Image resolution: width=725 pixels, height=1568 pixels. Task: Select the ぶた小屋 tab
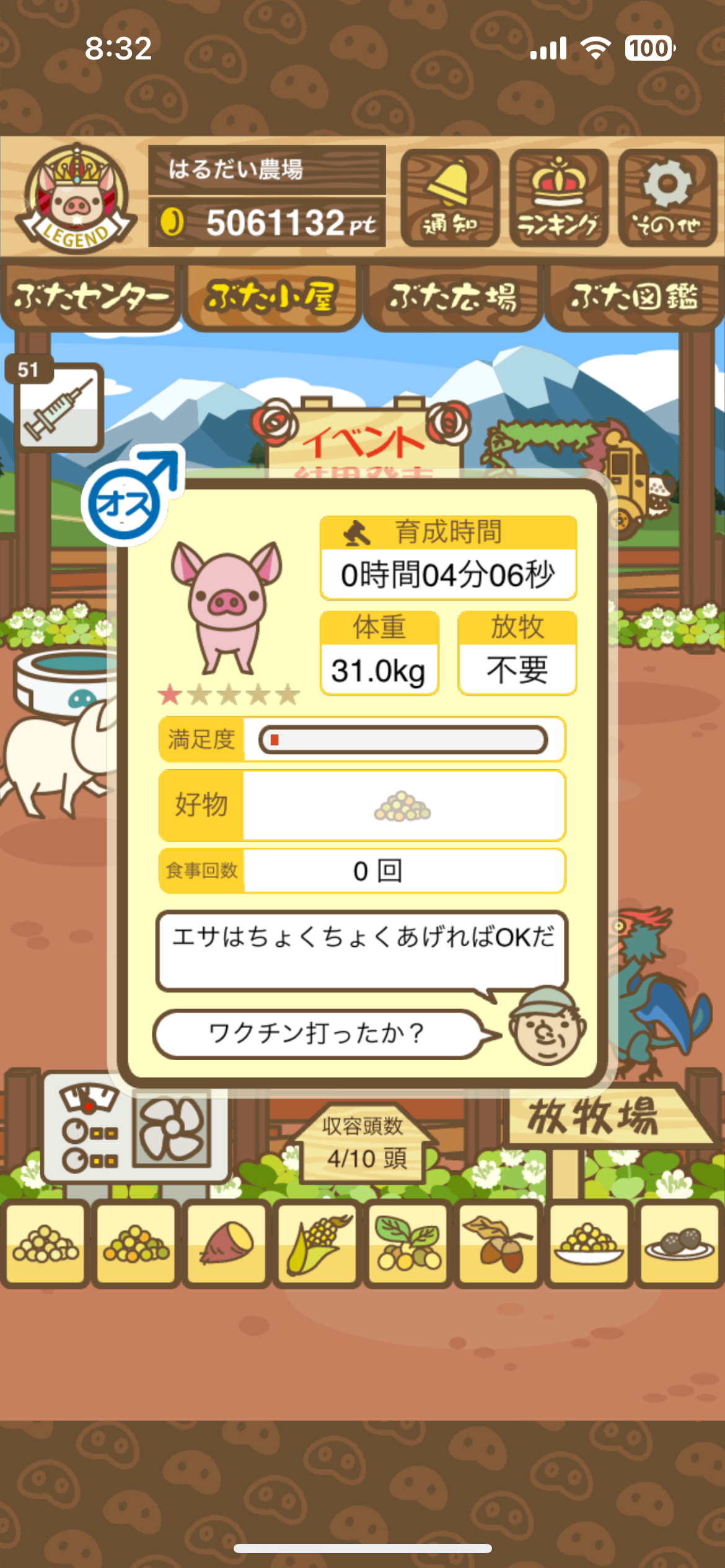[x=271, y=297]
